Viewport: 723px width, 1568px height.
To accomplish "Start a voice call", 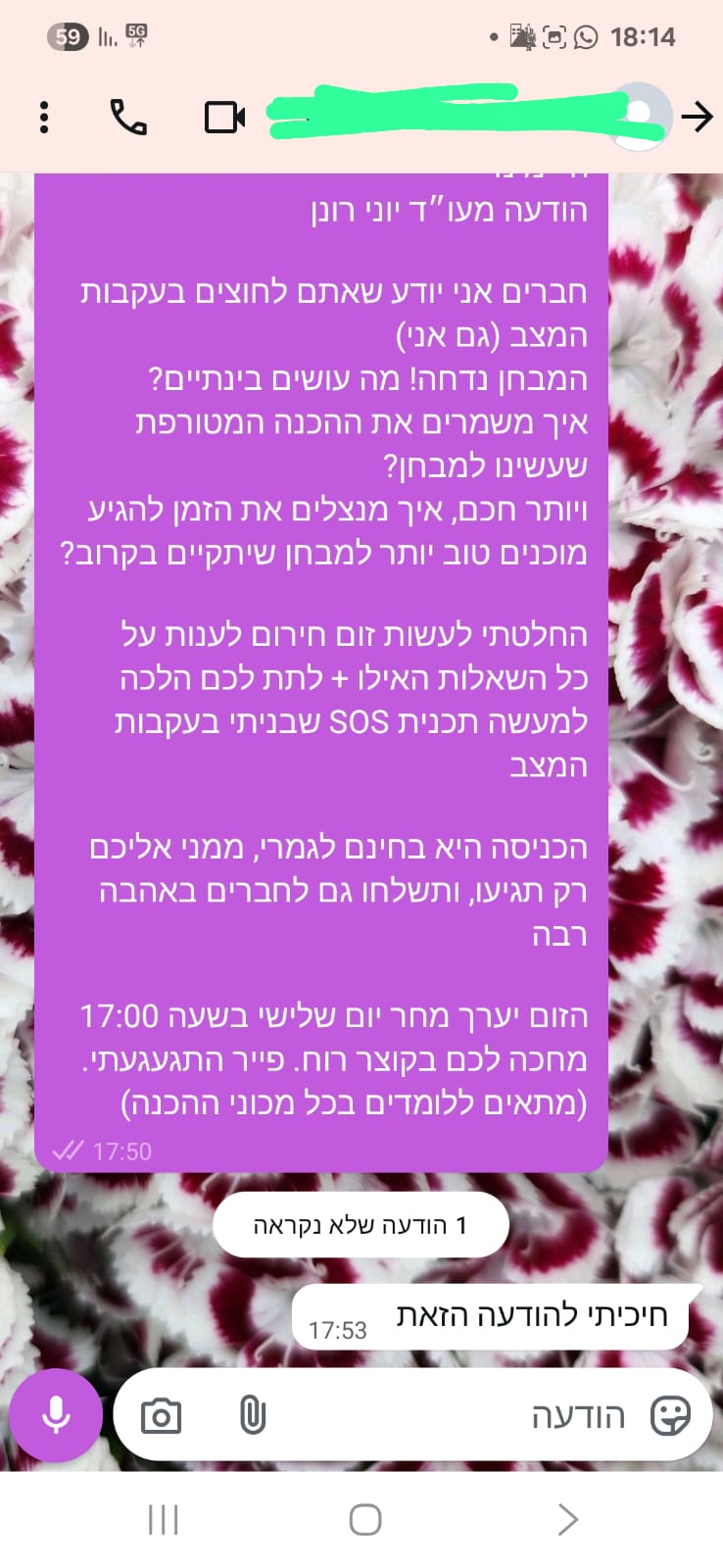I will coord(128,118).
